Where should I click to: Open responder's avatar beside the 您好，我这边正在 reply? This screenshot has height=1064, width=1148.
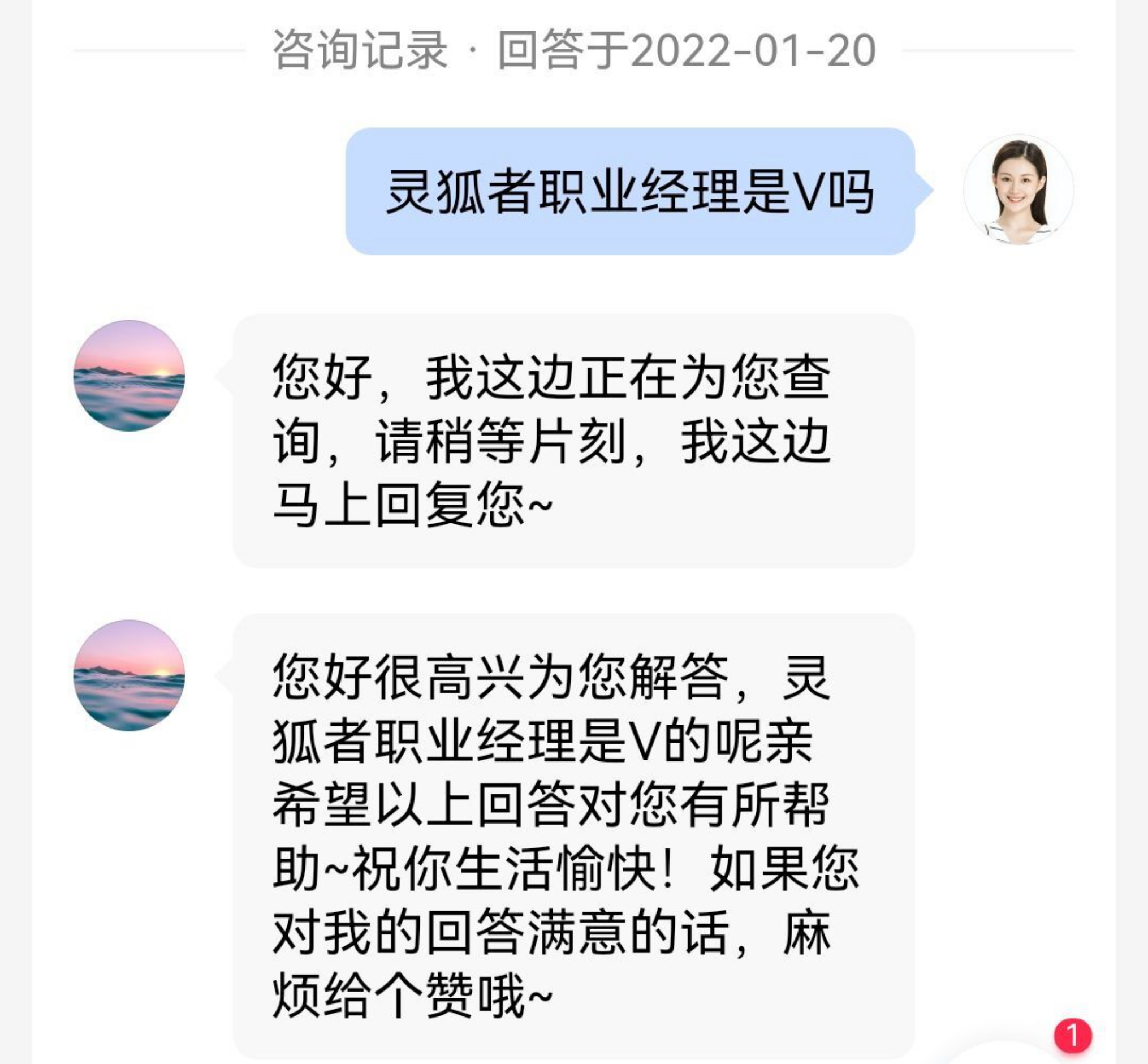[x=129, y=376]
